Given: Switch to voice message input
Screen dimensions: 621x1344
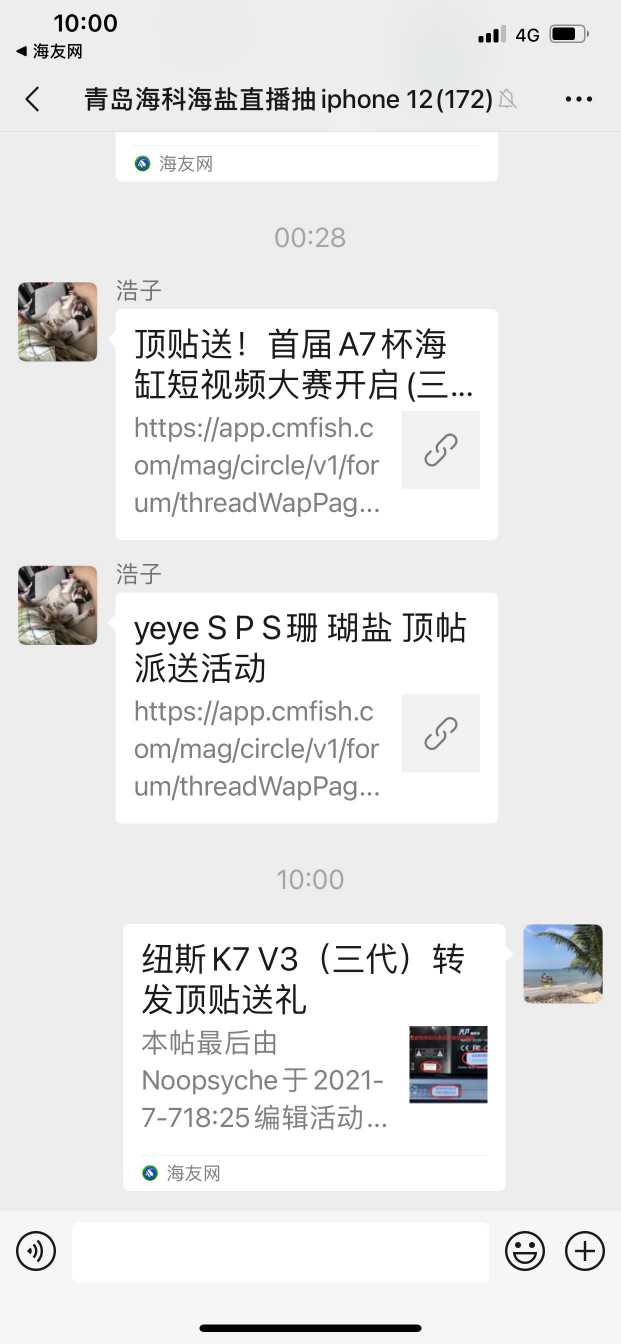Looking at the screenshot, I should point(36,1251).
